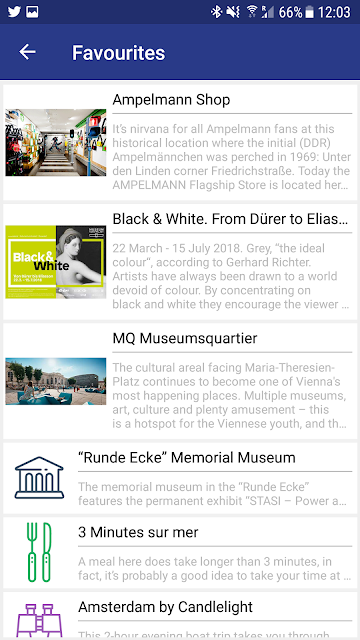360x640 pixels.
Task: Go back using the arrow icon
Action: [x=27, y=52]
